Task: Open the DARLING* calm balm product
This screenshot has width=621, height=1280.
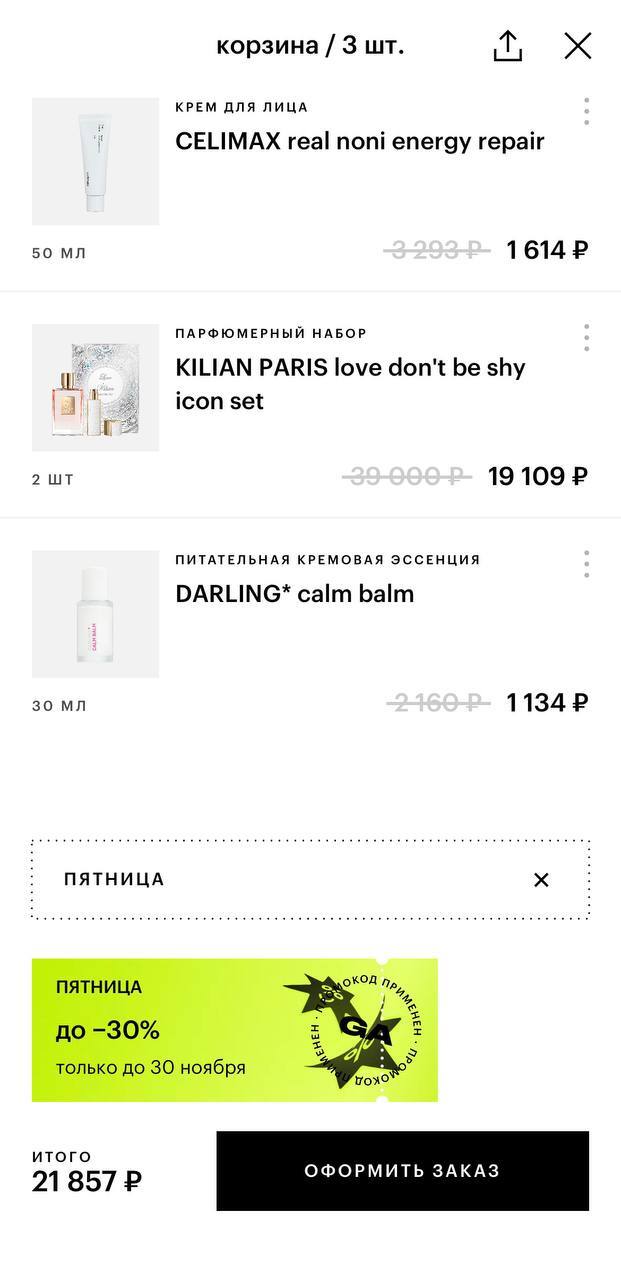Action: (294, 593)
